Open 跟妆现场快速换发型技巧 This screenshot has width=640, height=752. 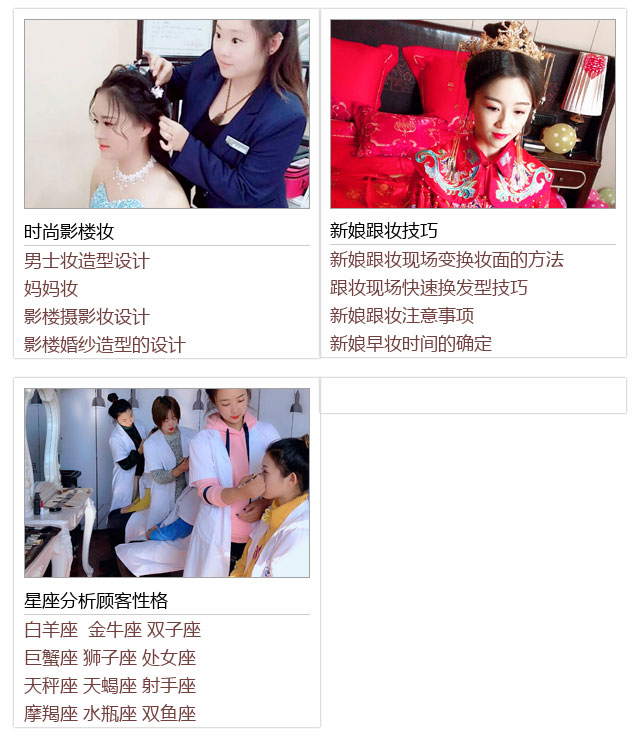point(429,288)
